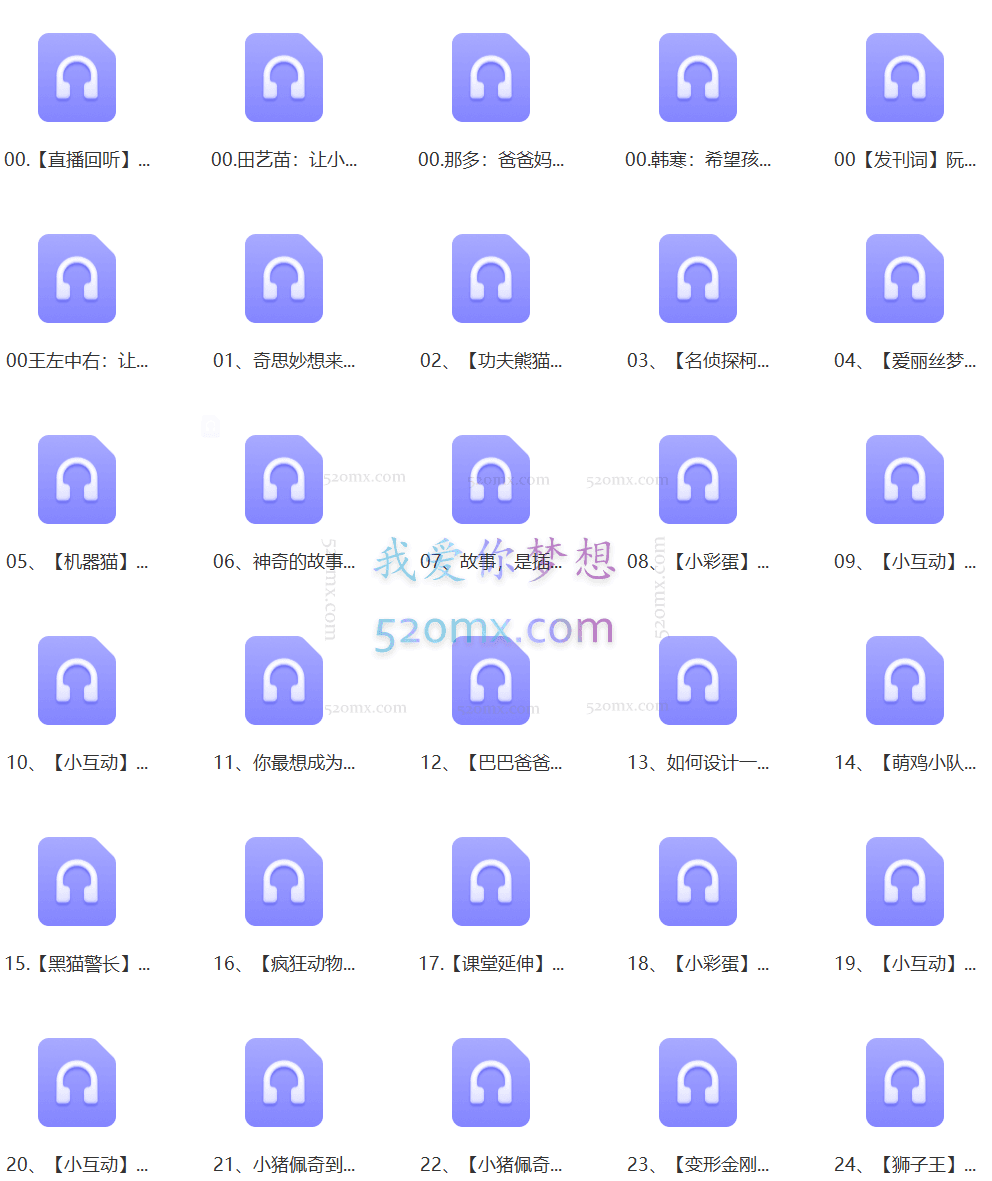Open audio 12、【巴巴爸爸…

[x=491, y=681]
